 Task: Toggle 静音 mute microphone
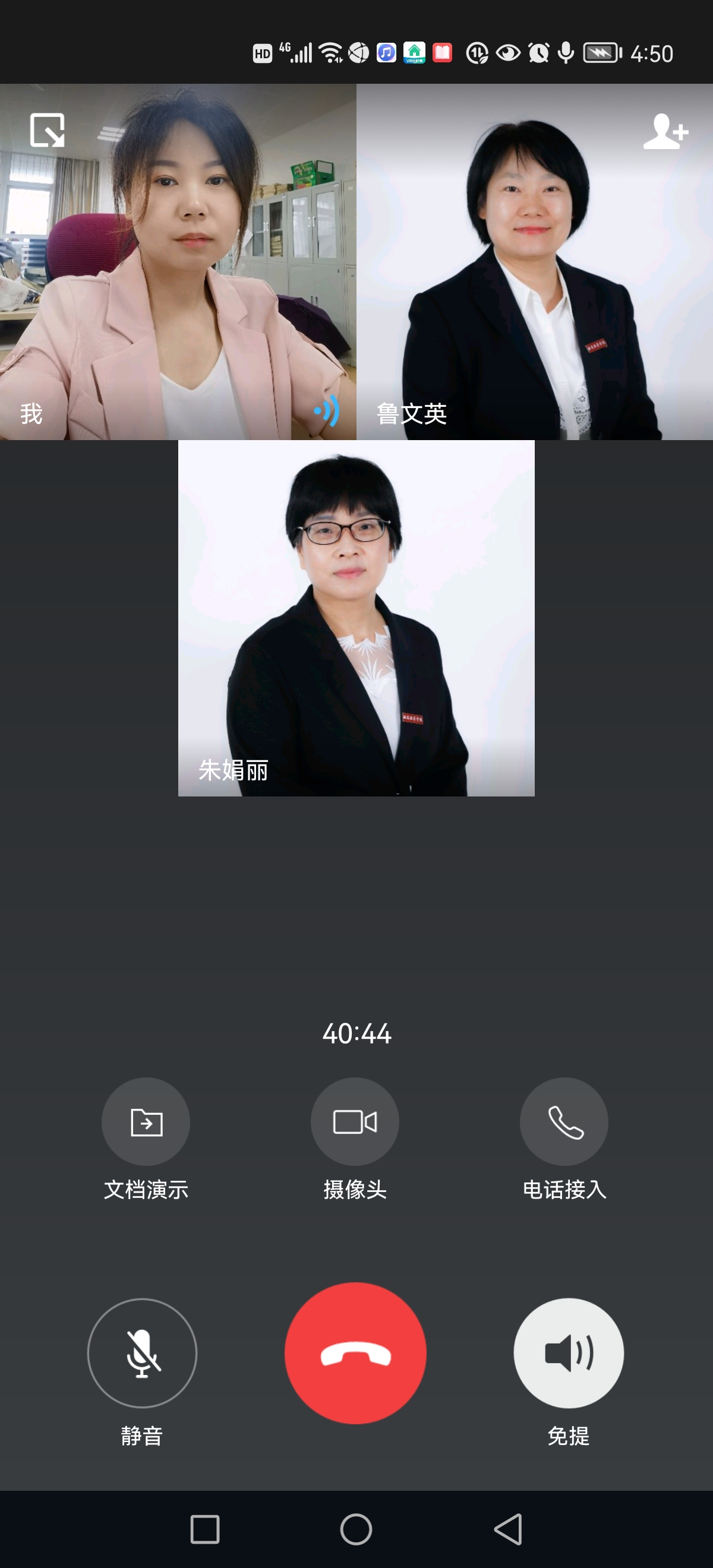coord(142,1352)
